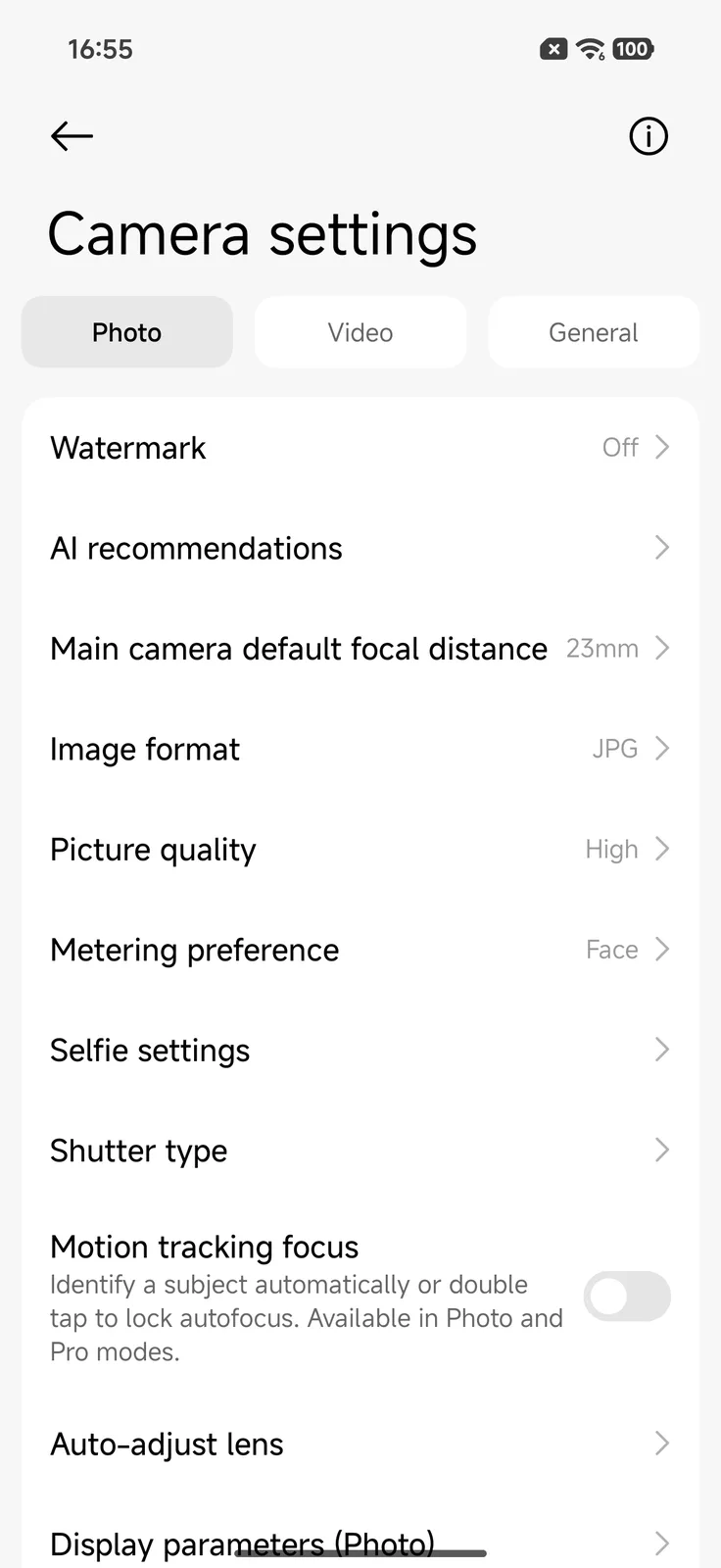This screenshot has width=721, height=1568.
Task: Open Watermark settings
Action: (x=360, y=448)
